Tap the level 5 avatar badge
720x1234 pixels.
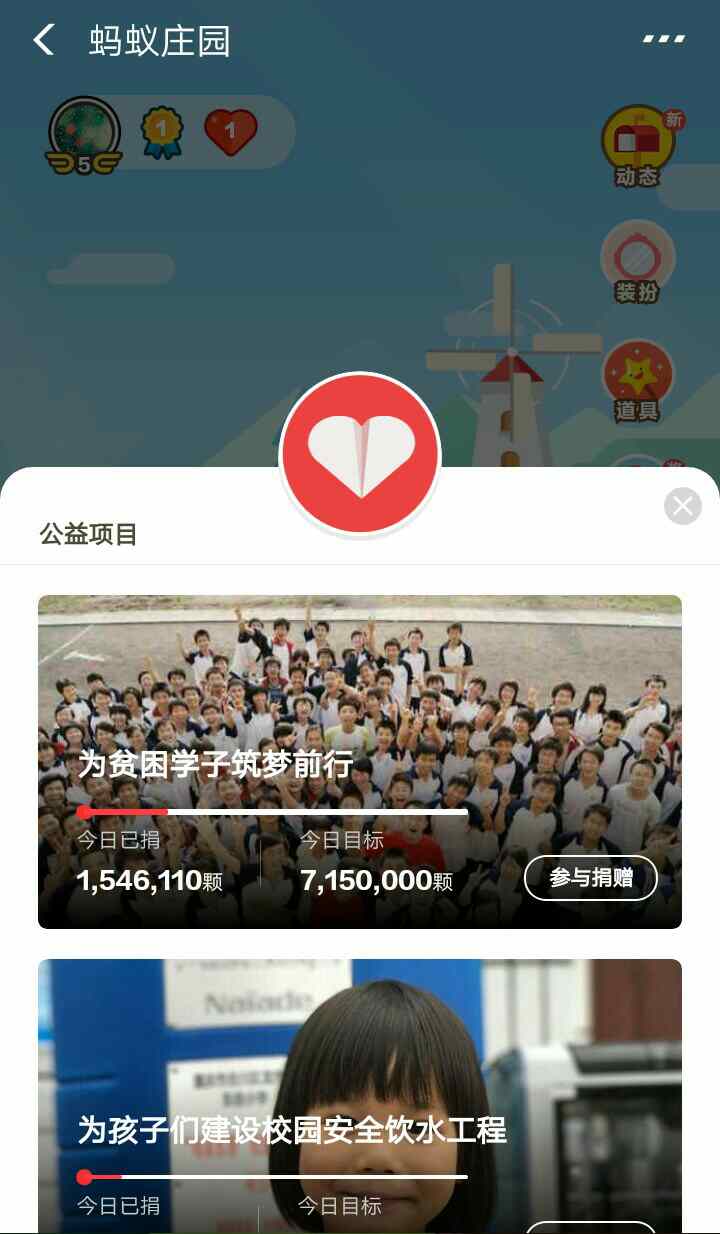pyautogui.click(x=84, y=135)
